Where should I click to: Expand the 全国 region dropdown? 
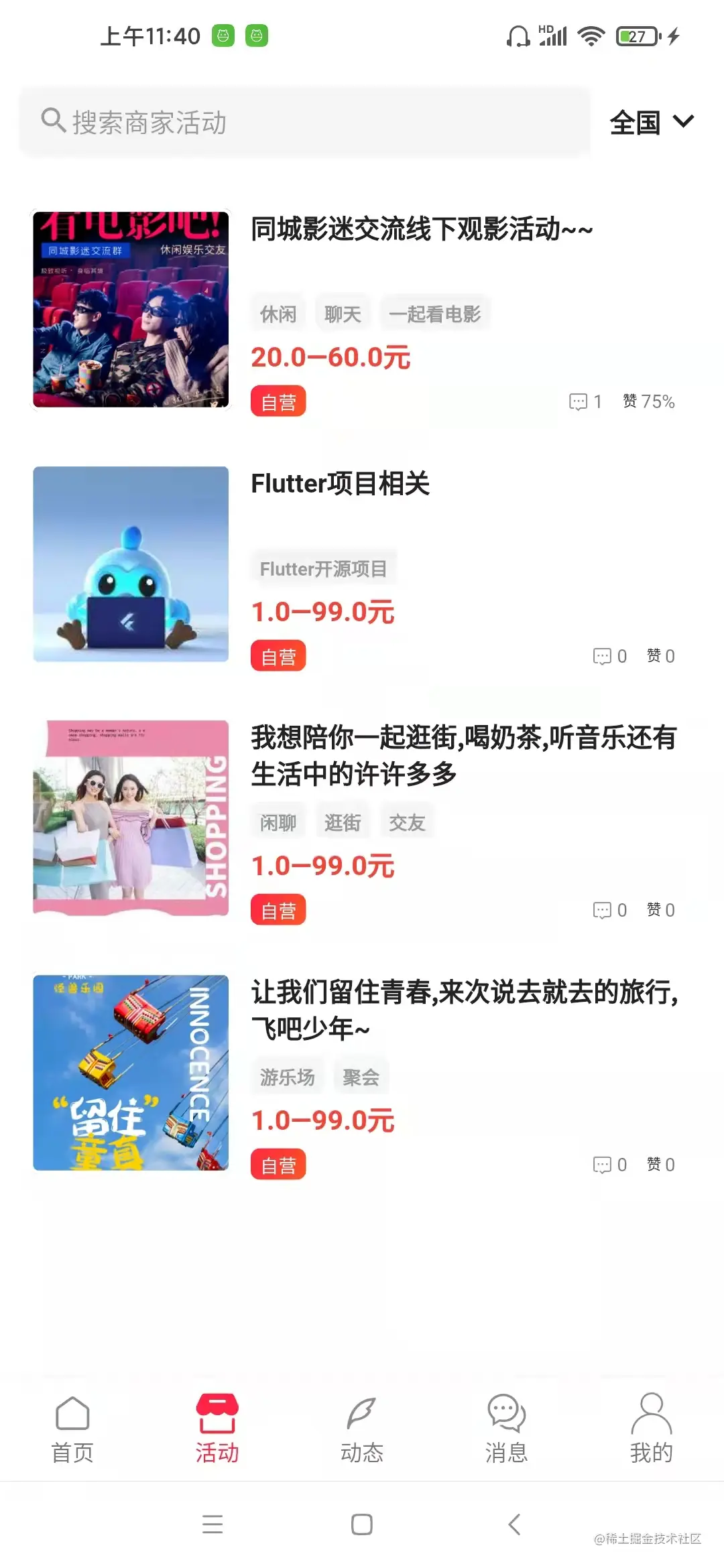click(x=651, y=123)
